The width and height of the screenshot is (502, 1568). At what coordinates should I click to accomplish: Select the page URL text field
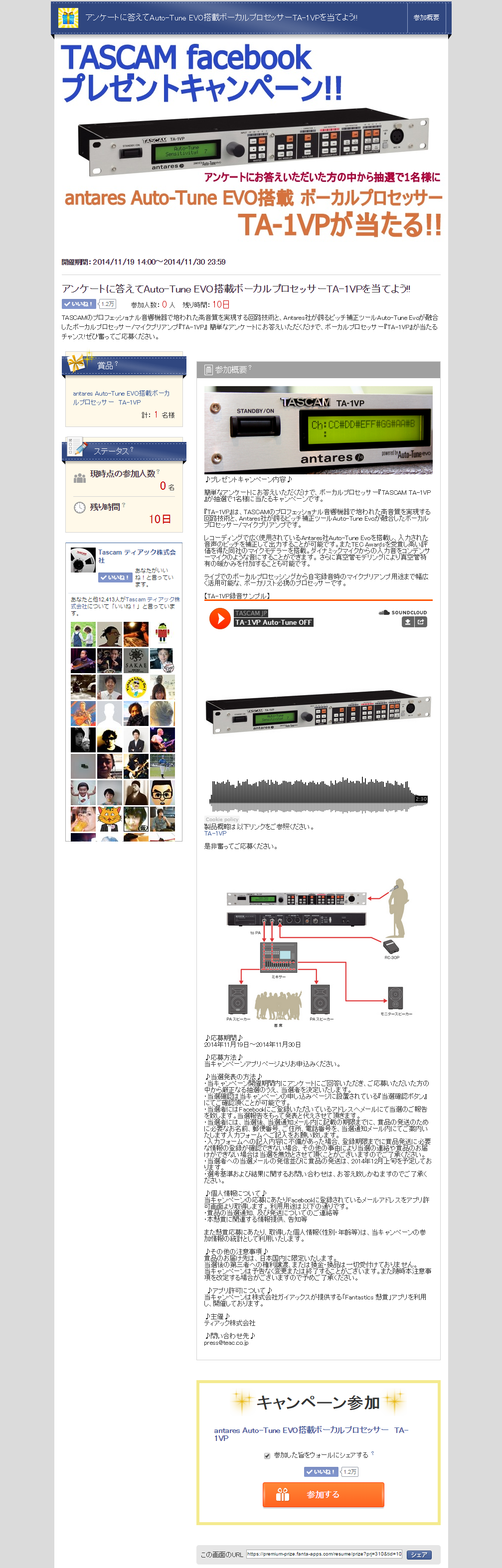tap(324, 1554)
